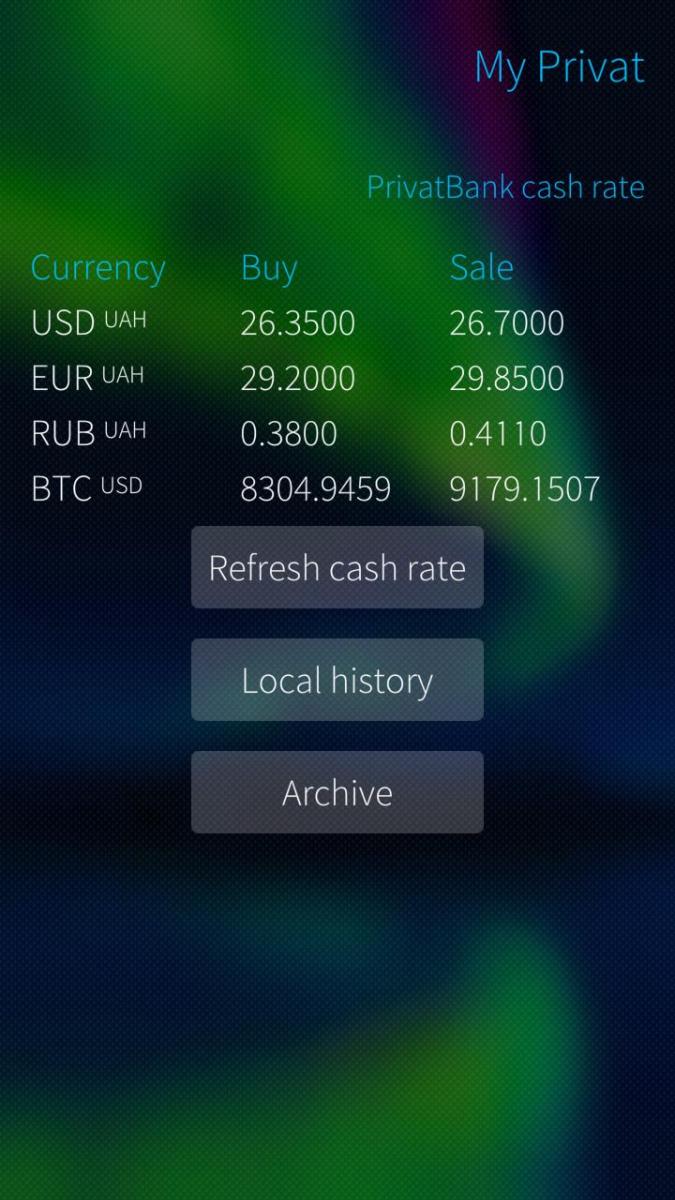The image size is (675, 1200).
Task: Open Local history
Action: (337, 681)
